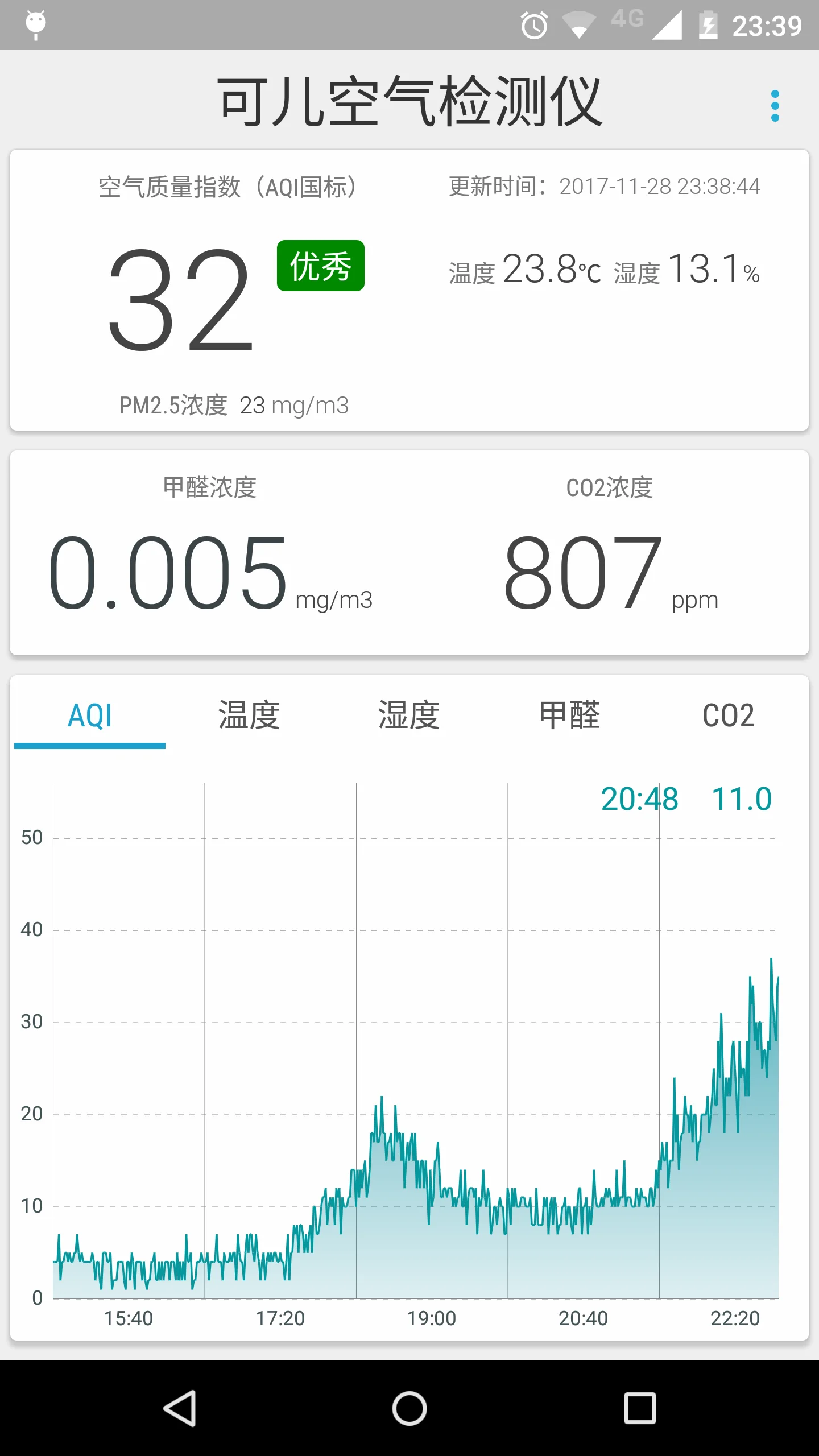The width and height of the screenshot is (819, 1456).
Task: Open the three-dot overflow menu
Action: tap(775, 106)
